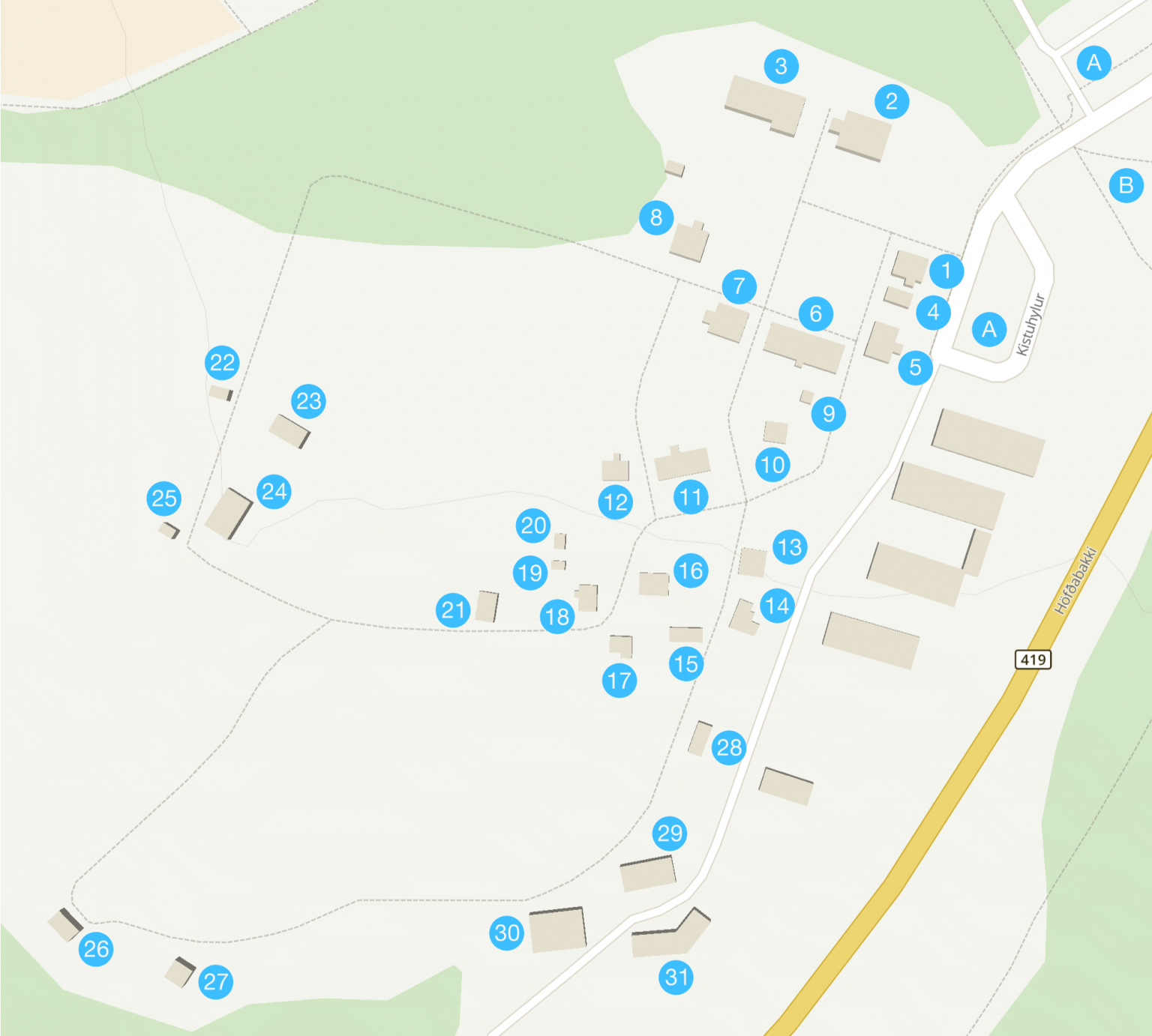Open the pin numbered 22
The width and height of the screenshot is (1152, 1036).
click(x=222, y=363)
